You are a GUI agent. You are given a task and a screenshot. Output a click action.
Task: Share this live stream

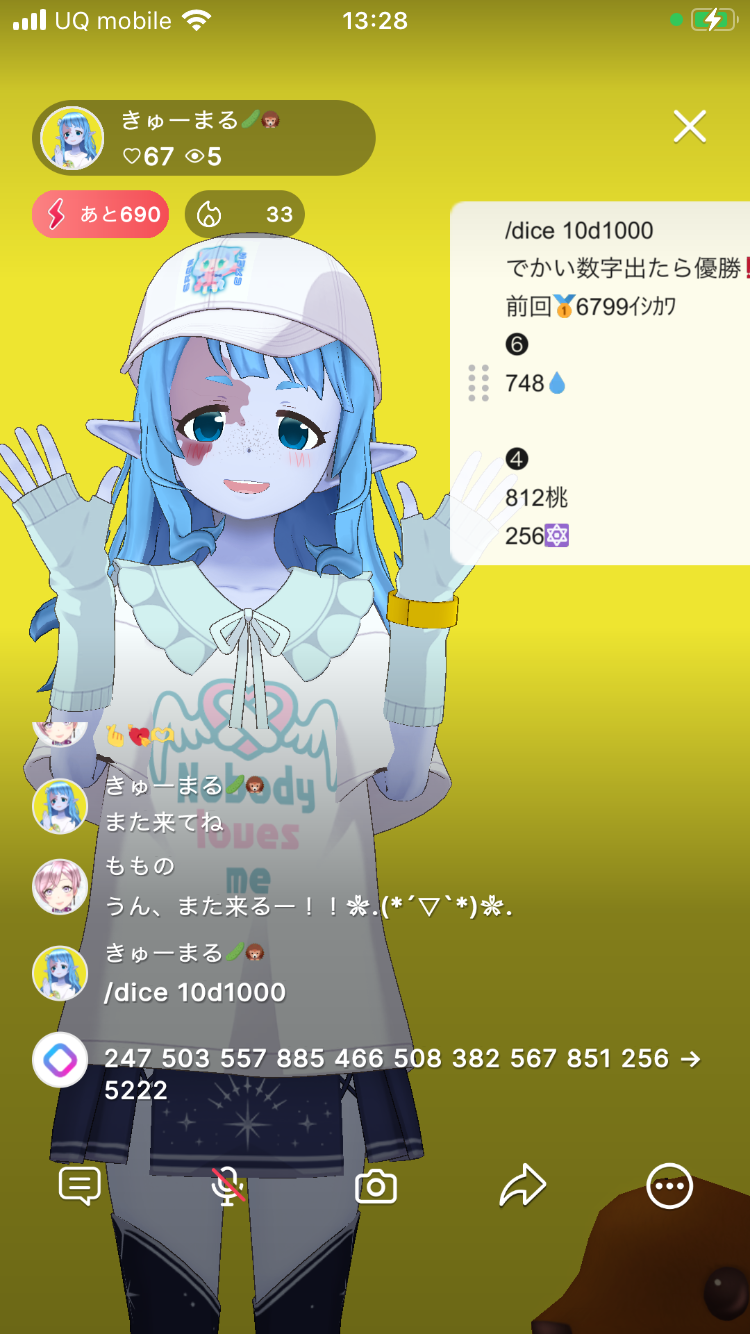point(522,1187)
